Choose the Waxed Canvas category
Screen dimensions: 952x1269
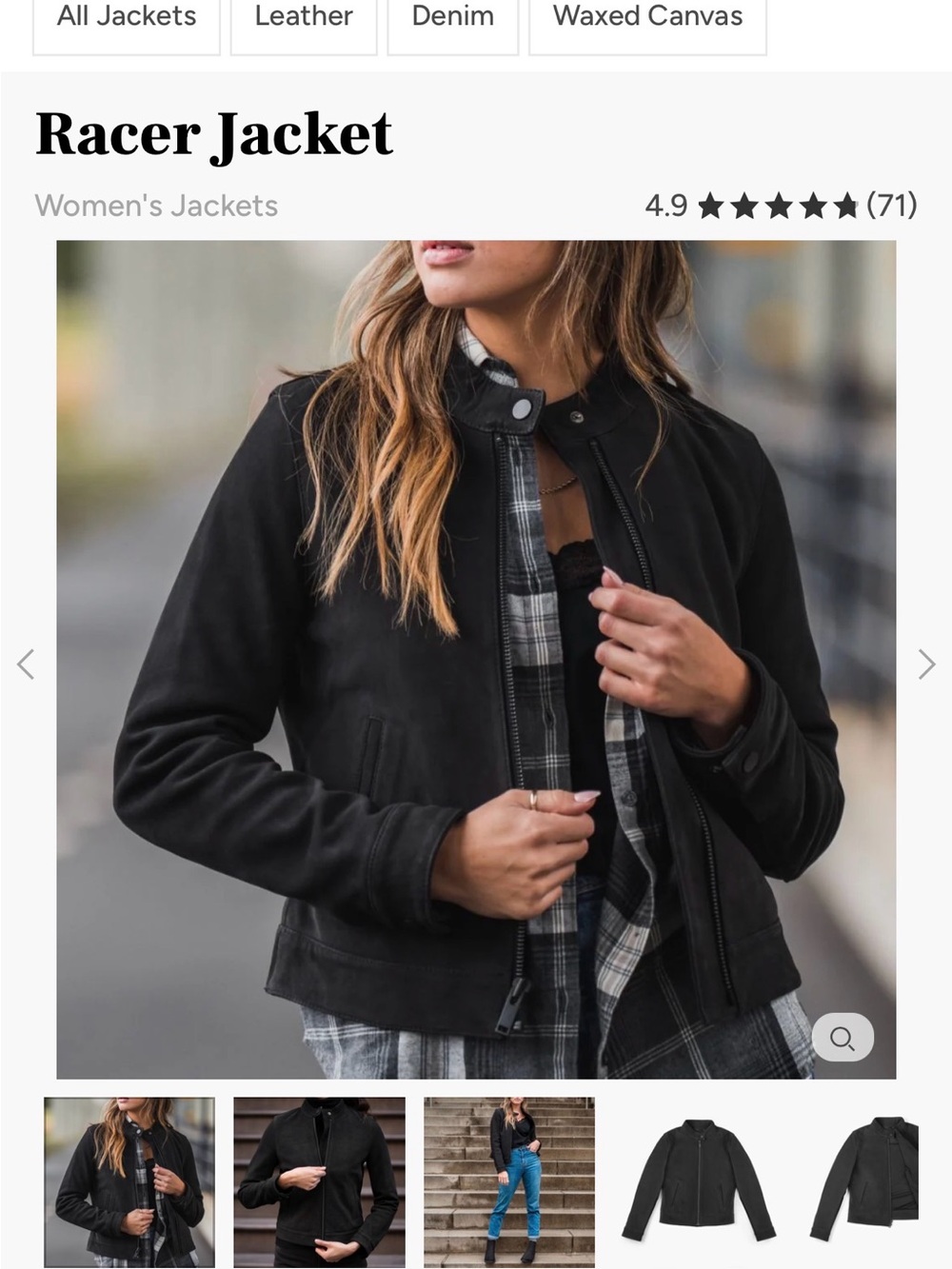647,21
